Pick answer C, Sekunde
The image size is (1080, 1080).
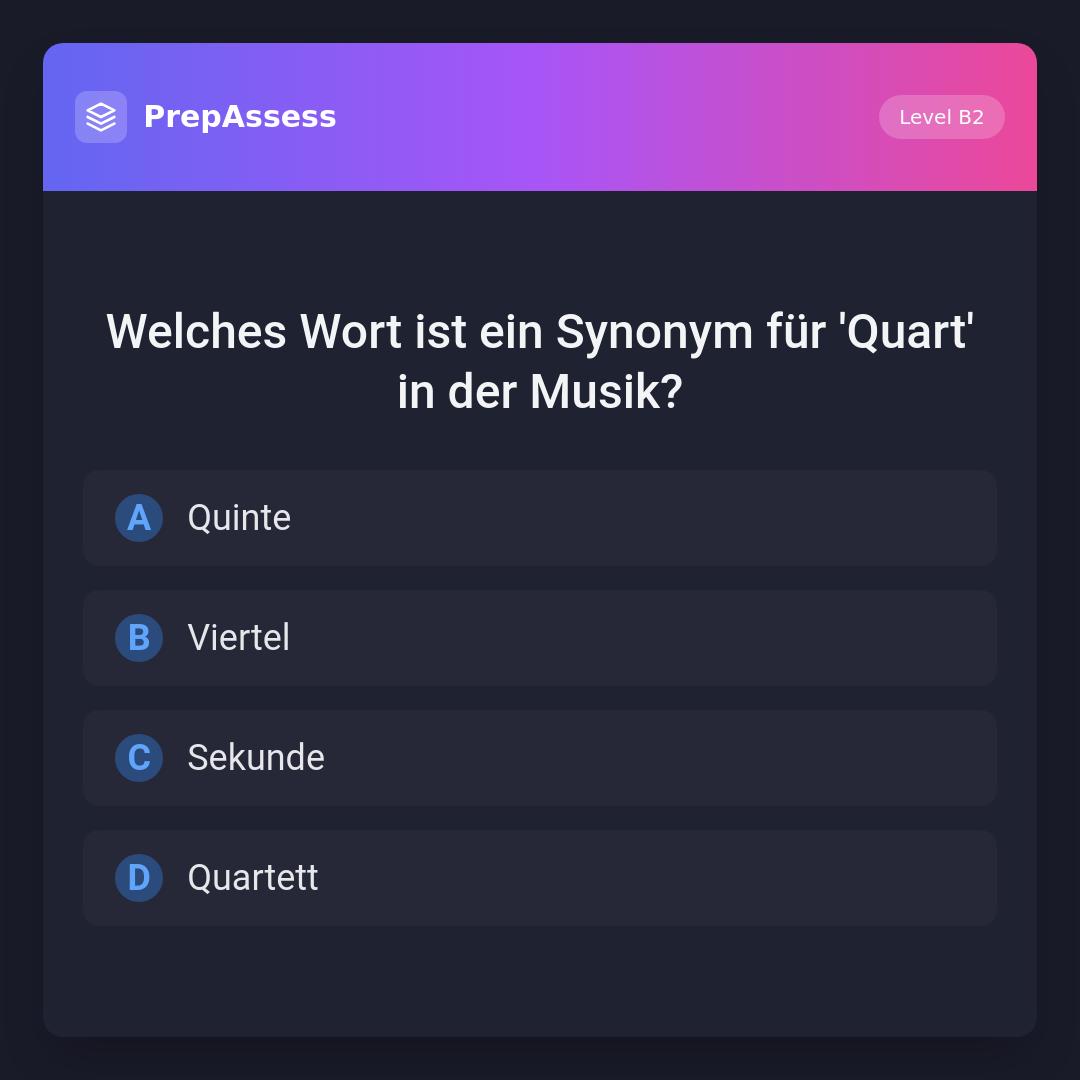[x=540, y=758]
